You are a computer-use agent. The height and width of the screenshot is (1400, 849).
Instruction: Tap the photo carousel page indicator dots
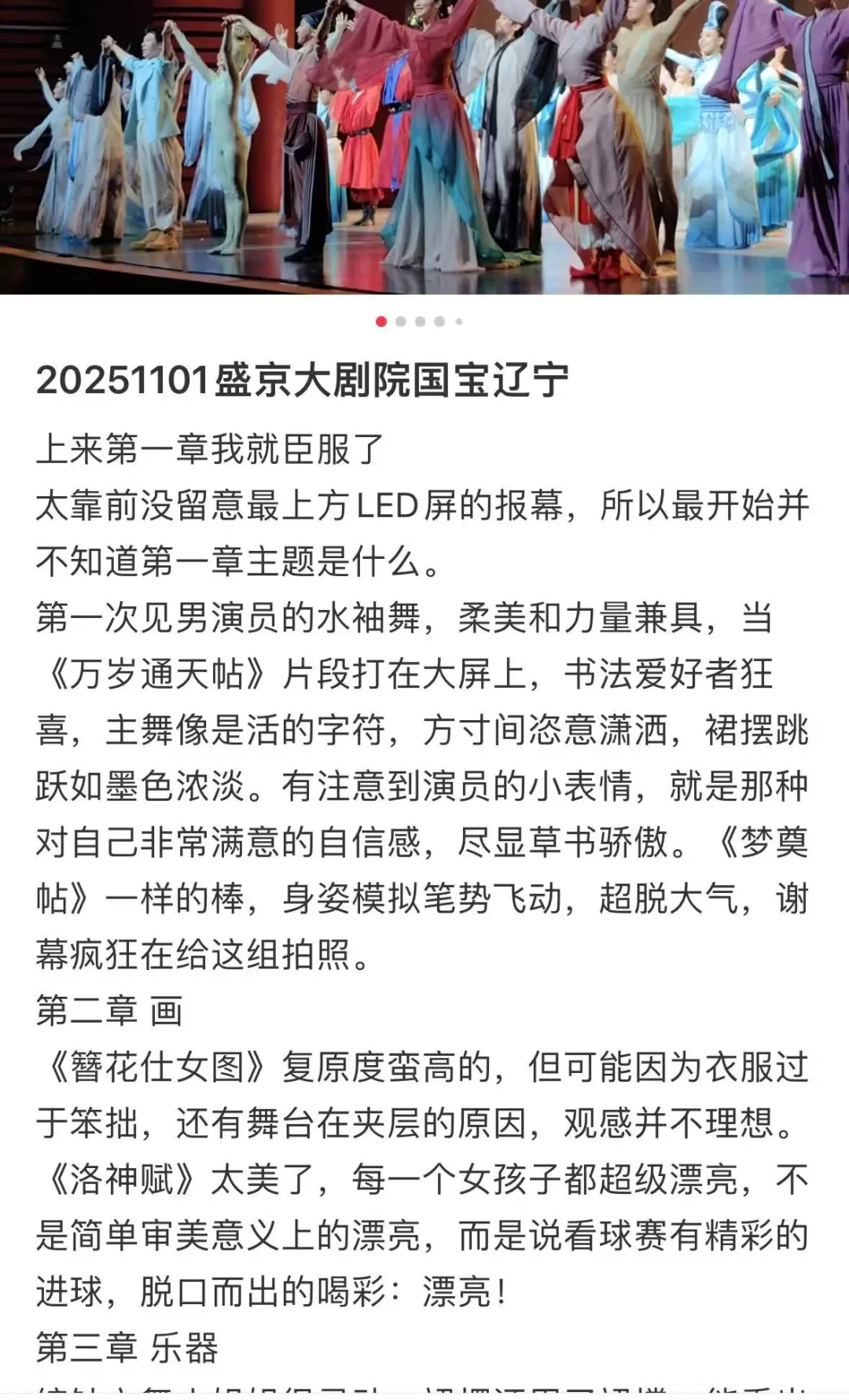(x=420, y=322)
